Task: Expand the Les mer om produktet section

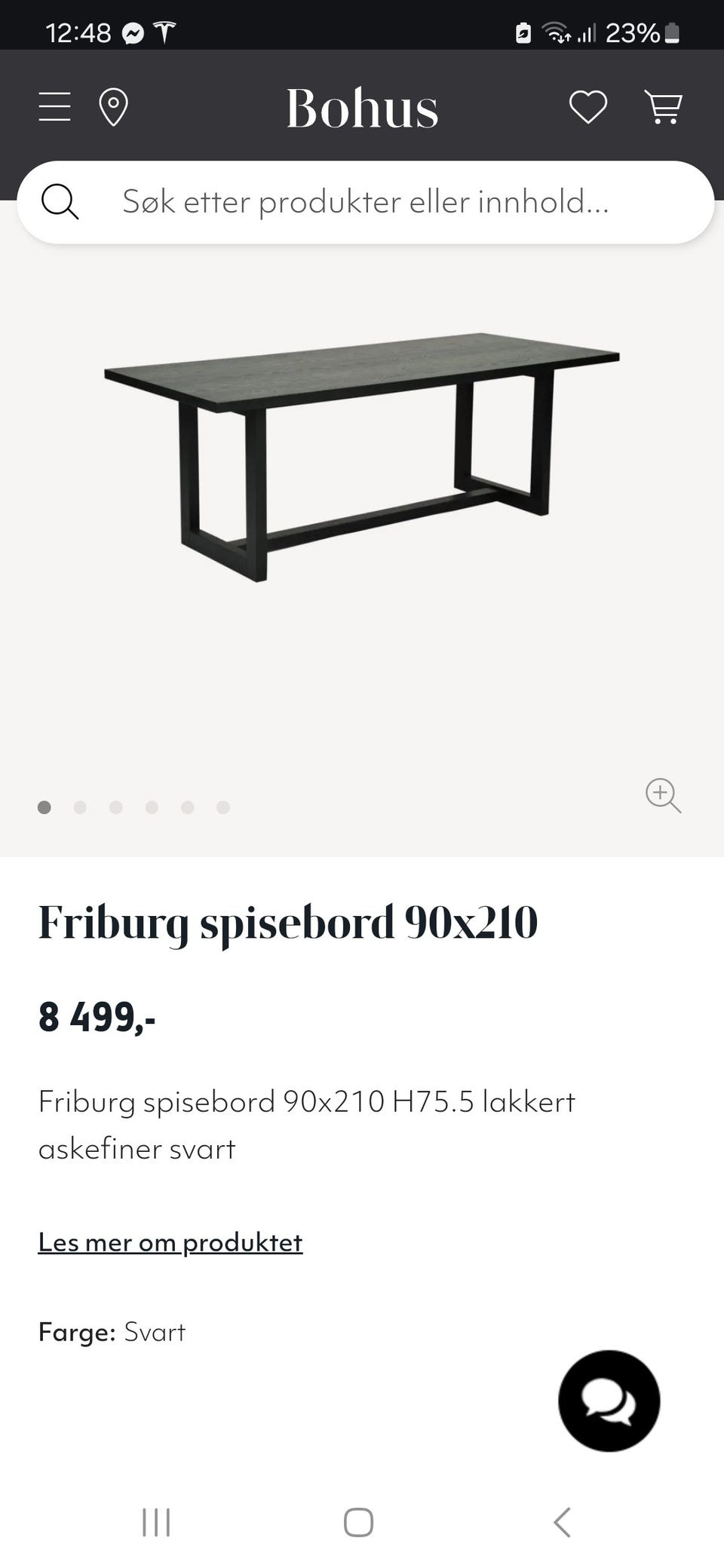Action: click(x=170, y=1242)
